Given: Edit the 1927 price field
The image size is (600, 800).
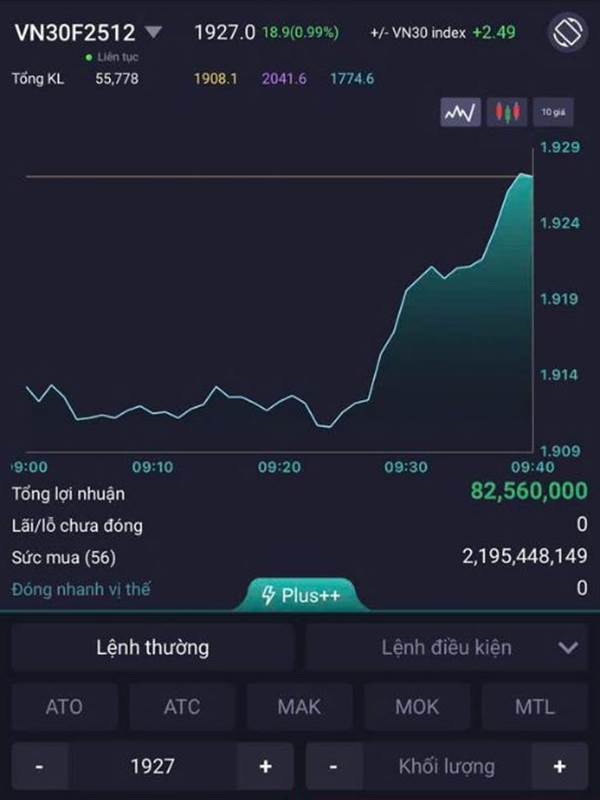Looking at the screenshot, I should 152,767.
